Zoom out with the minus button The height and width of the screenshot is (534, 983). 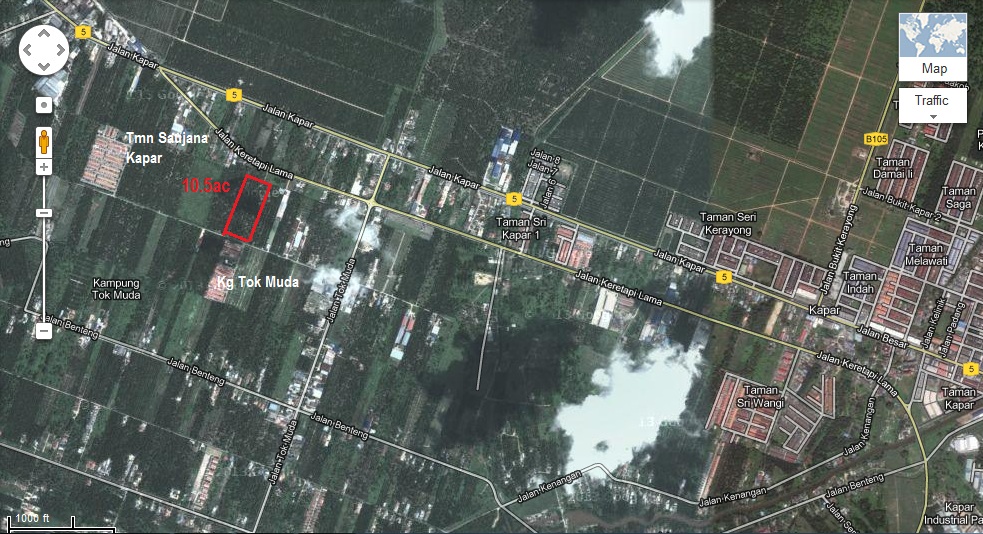[44, 331]
